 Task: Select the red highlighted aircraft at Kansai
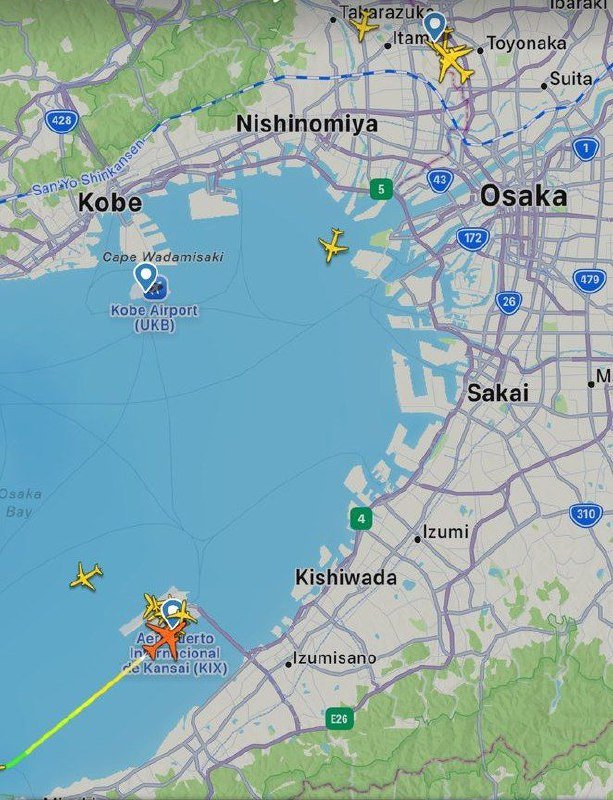coord(165,637)
